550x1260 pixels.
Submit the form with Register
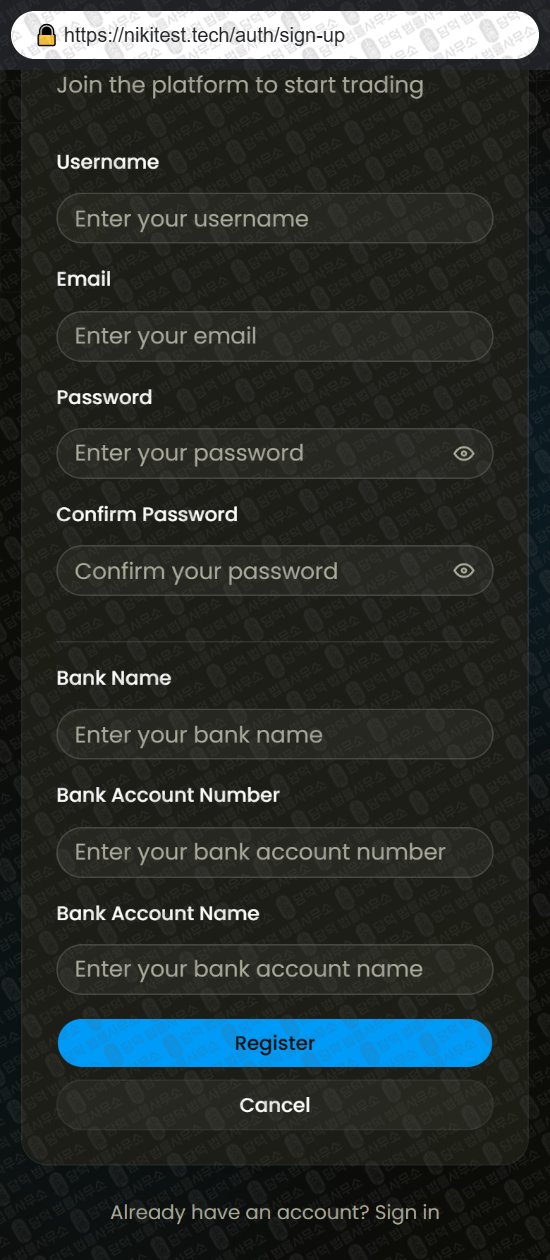tap(275, 1043)
